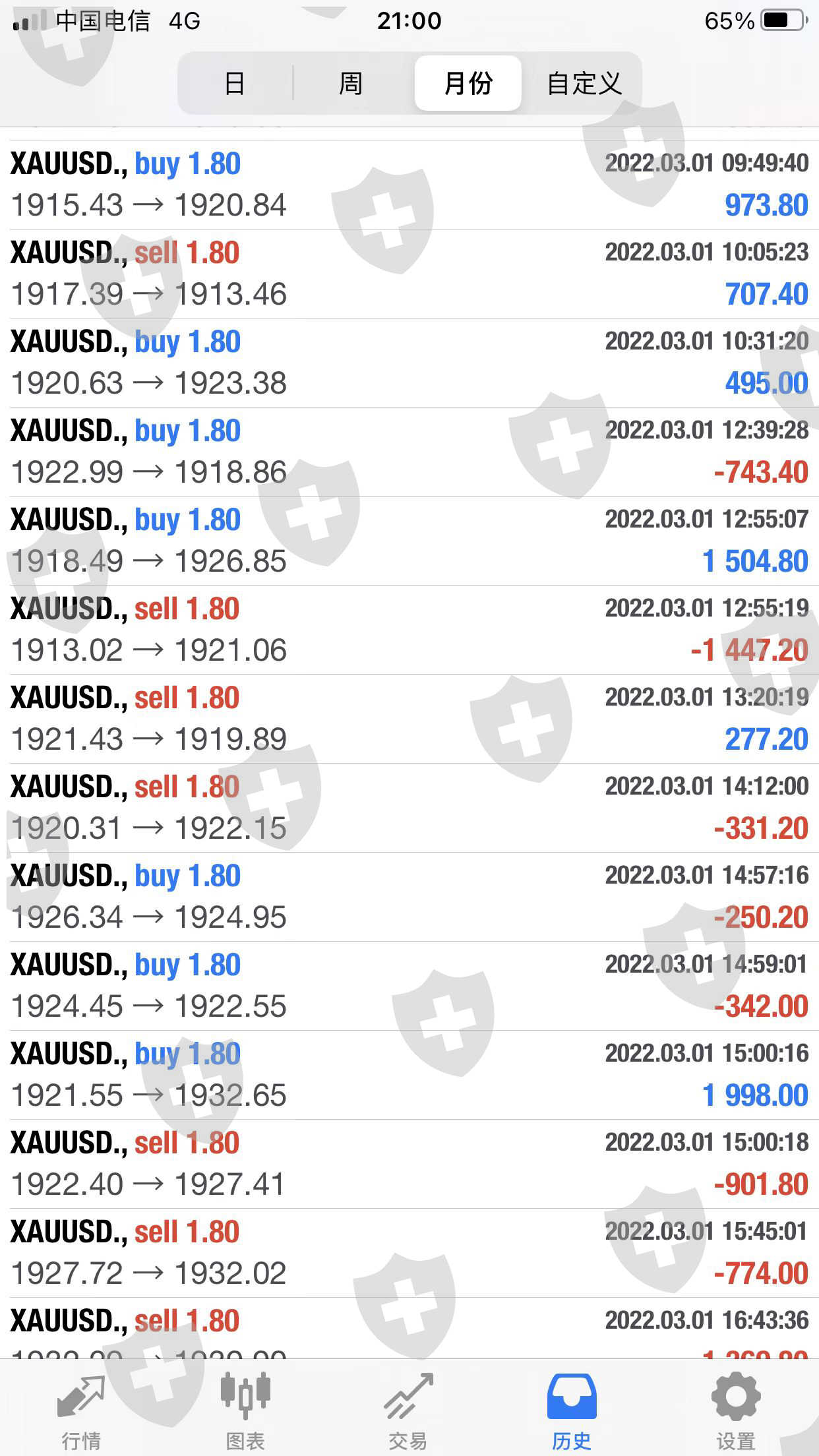Screen dimensions: 819x1456
Task: Expand the buy trade closed at 14:59:01
Action: click(x=409, y=986)
